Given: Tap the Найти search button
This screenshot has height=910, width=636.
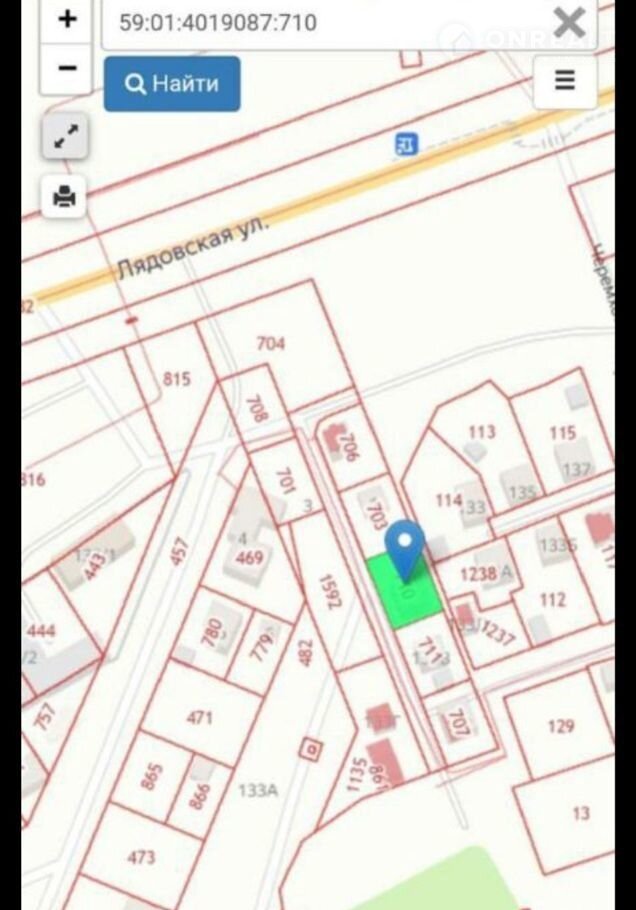Looking at the screenshot, I should [x=172, y=83].
